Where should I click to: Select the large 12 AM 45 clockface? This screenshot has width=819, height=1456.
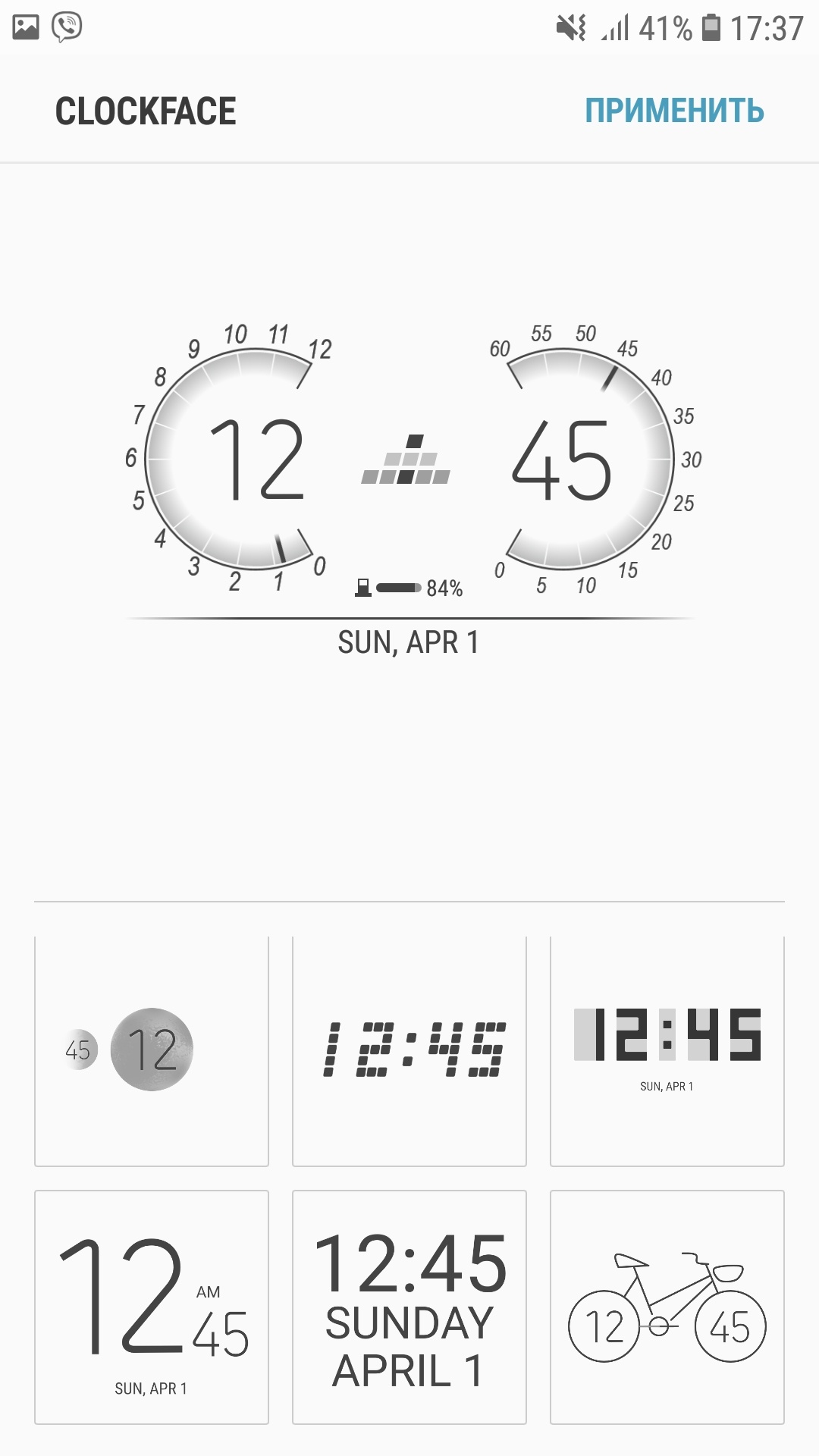(152, 1307)
